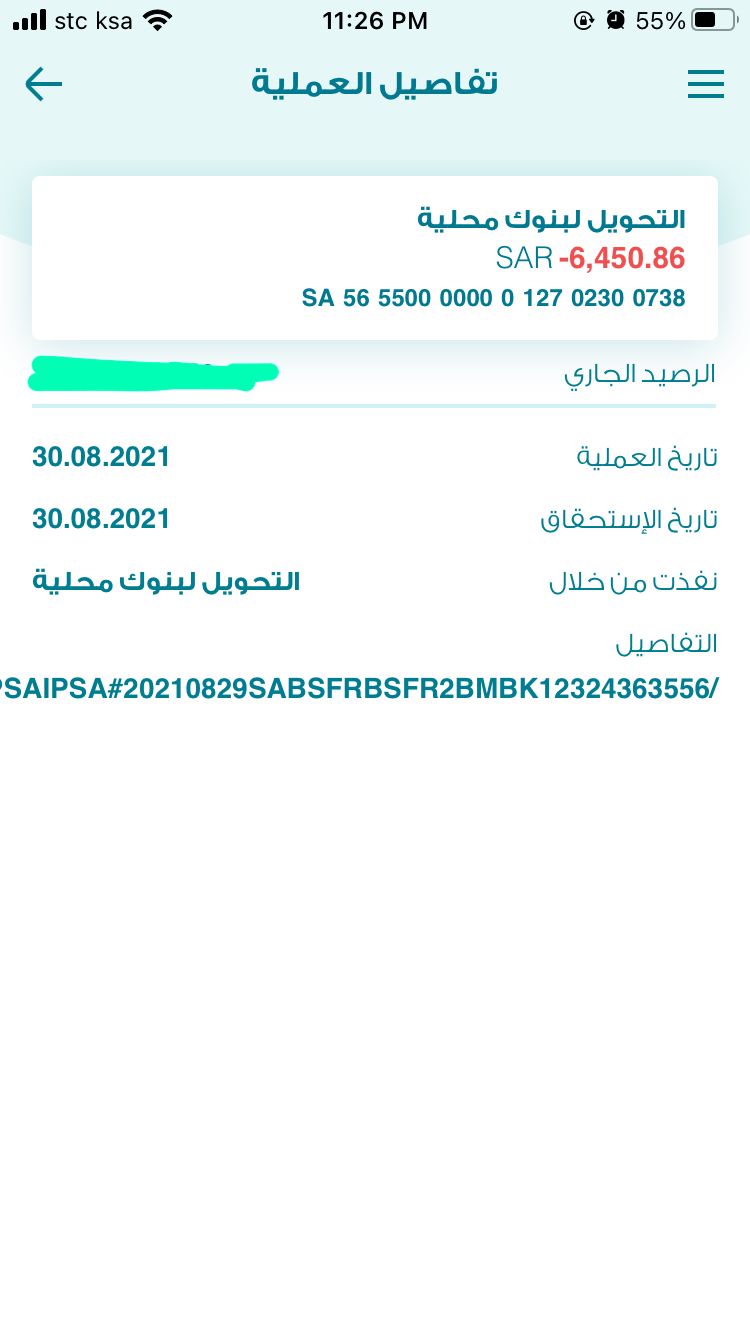Go back using the arrow icon
Viewport: 750px width, 1334px height.
coord(43,85)
